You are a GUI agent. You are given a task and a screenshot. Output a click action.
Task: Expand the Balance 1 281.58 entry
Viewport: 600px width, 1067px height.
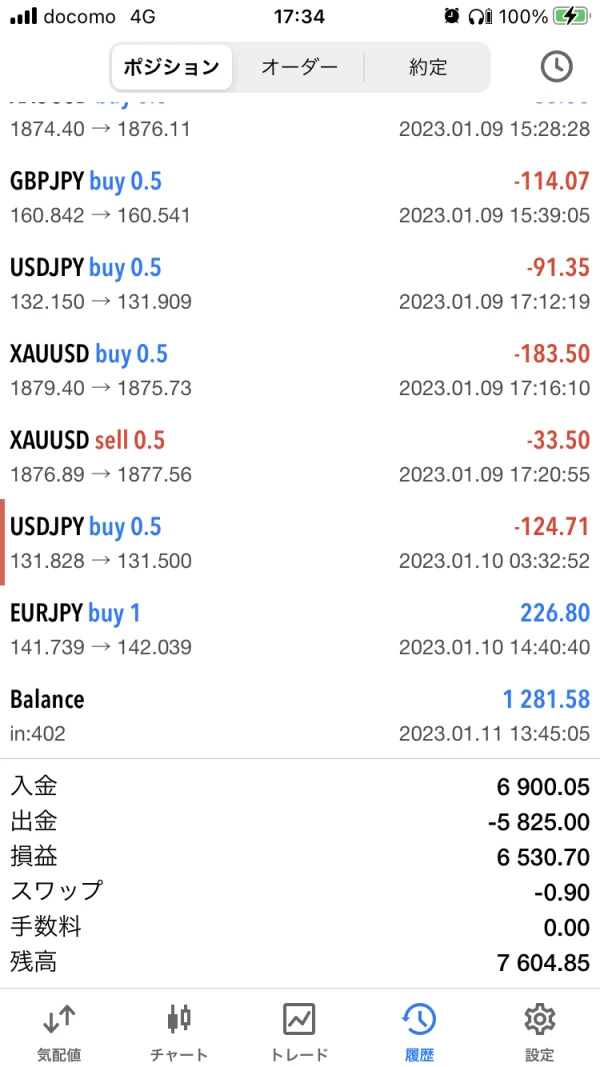[300, 715]
